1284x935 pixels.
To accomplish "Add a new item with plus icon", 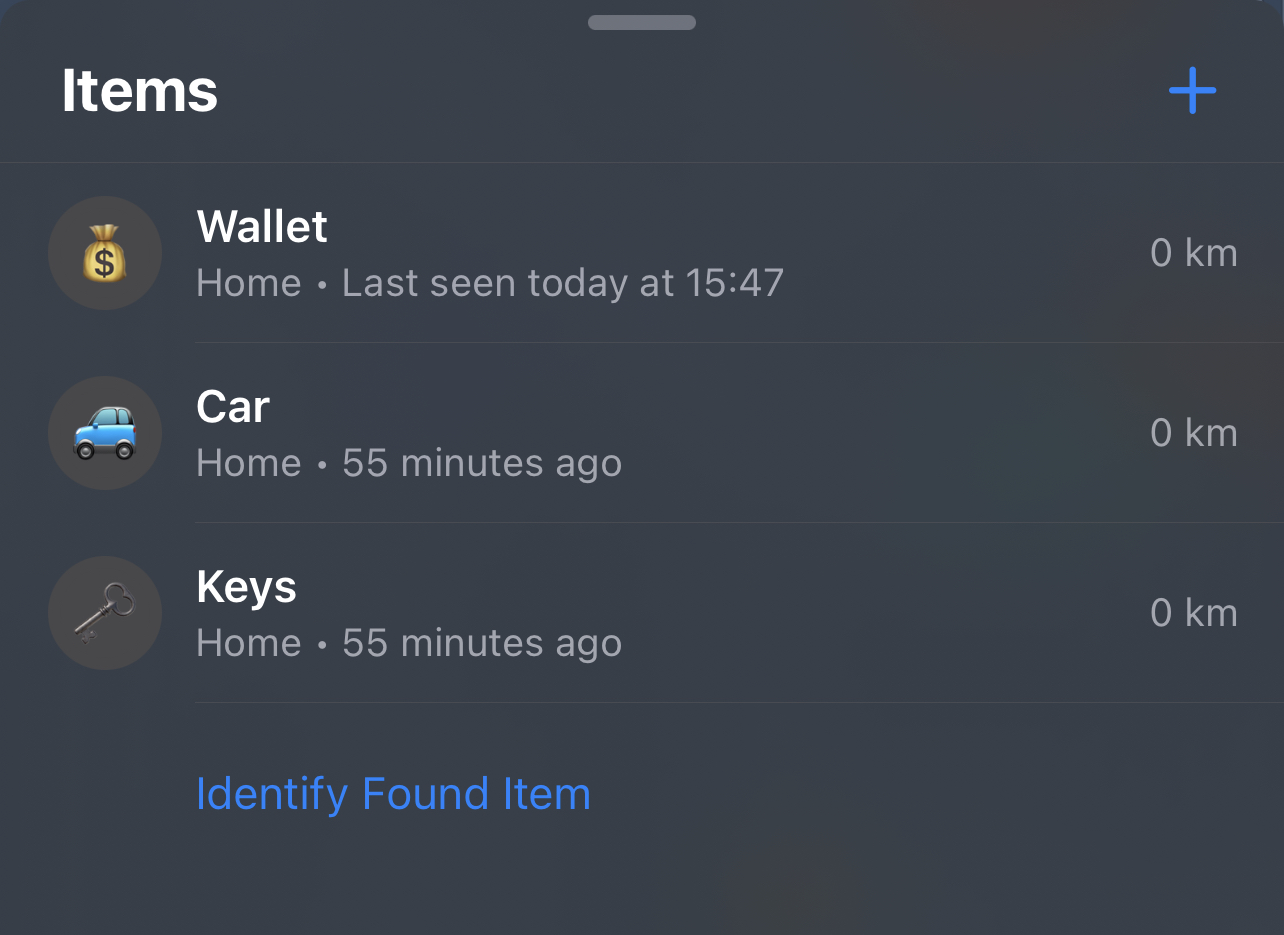I will (x=1192, y=92).
